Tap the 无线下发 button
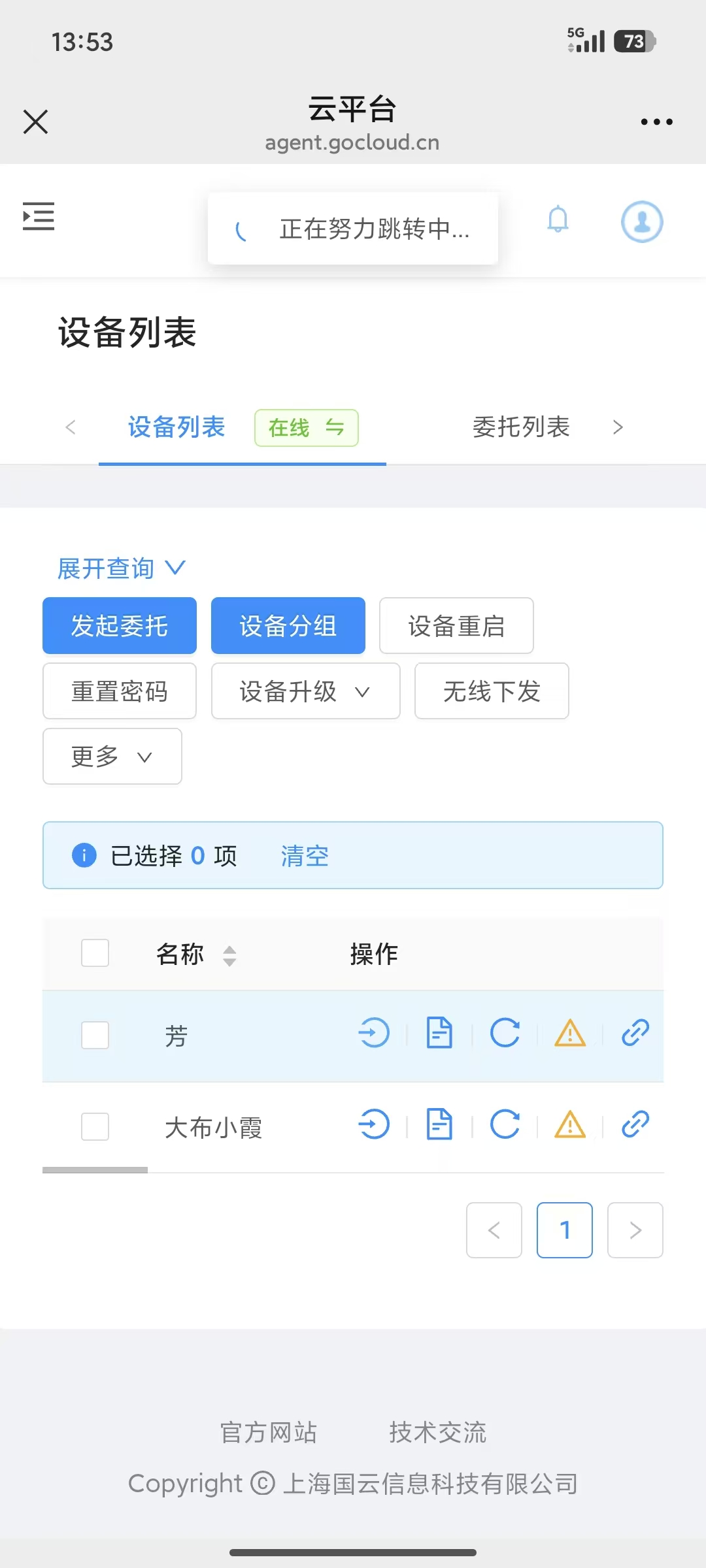The width and height of the screenshot is (706, 1568). tap(492, 691)
